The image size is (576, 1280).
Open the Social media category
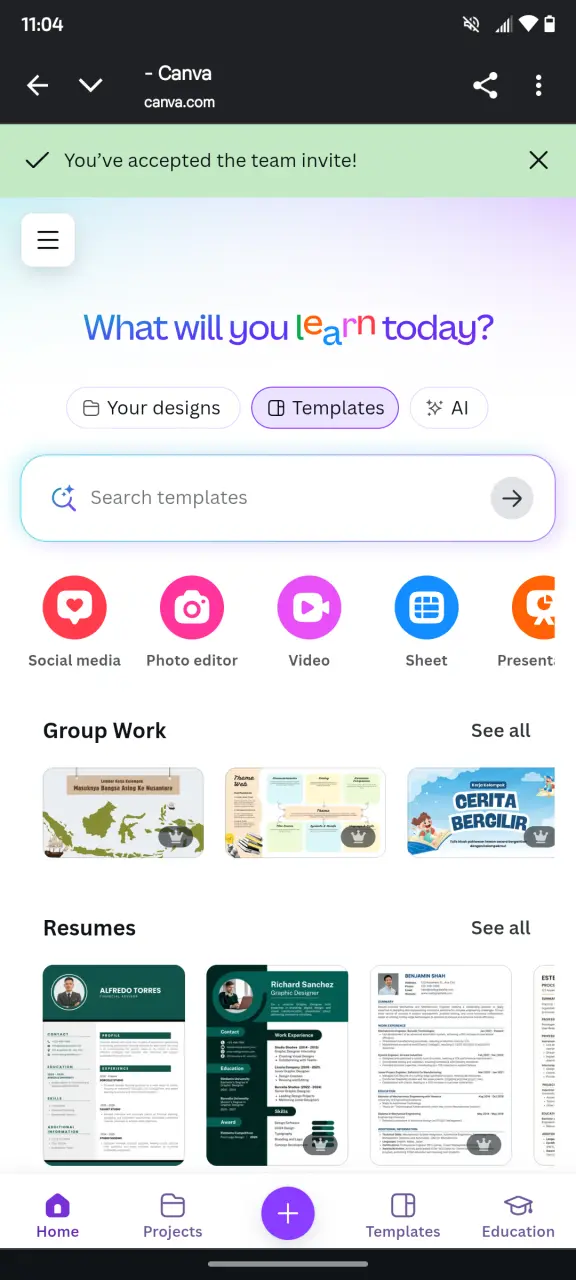point(74,622)
